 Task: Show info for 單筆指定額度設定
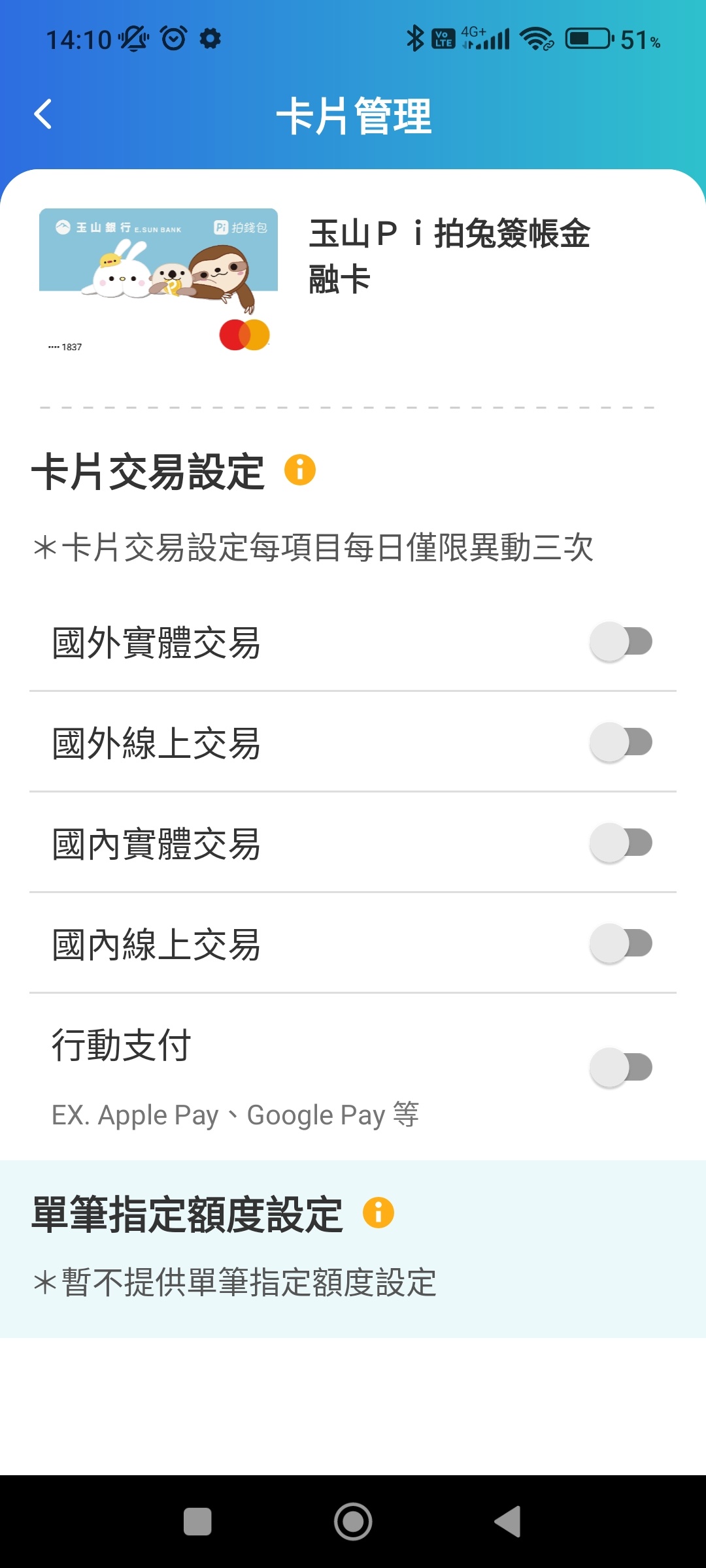378,1213
